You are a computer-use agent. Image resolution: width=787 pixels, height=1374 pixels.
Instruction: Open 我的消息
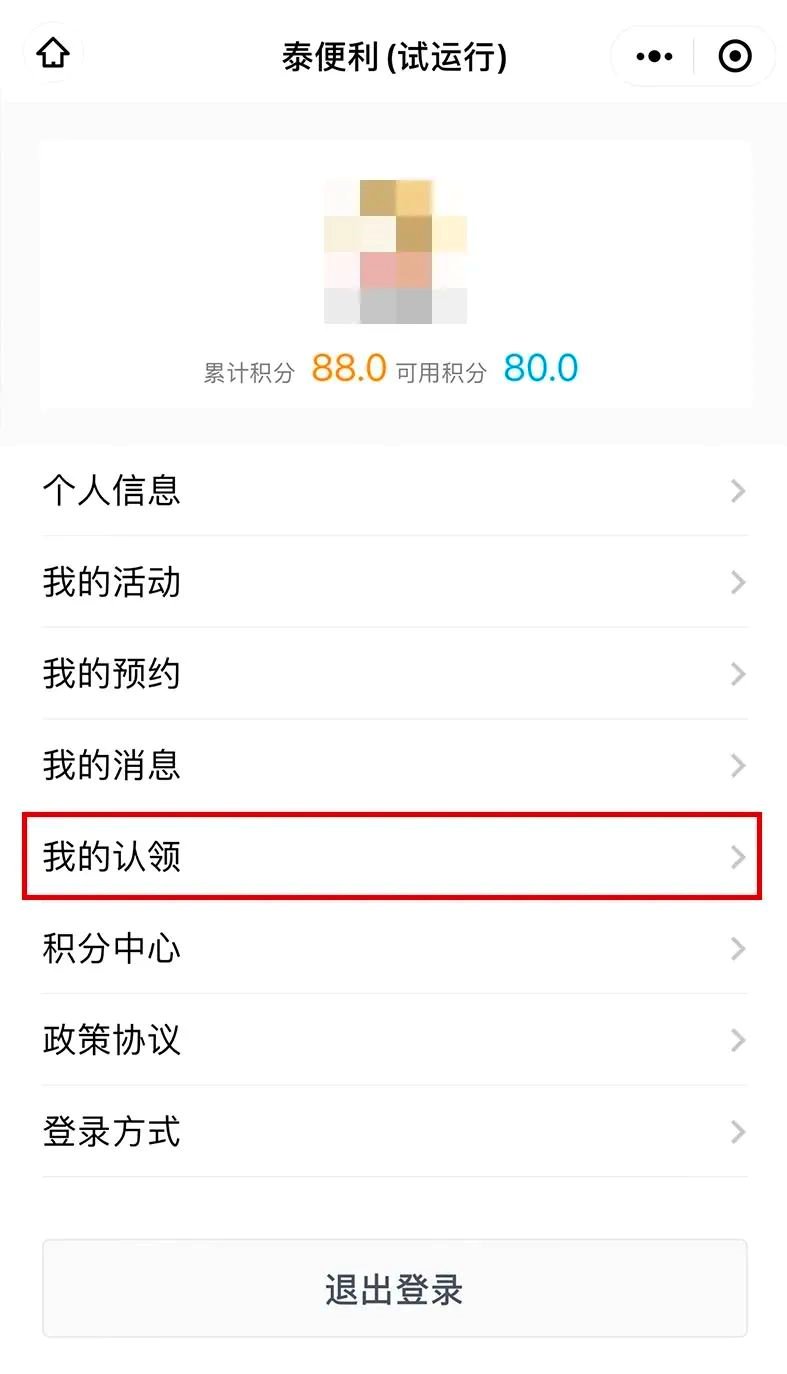[x=395, y=766]
